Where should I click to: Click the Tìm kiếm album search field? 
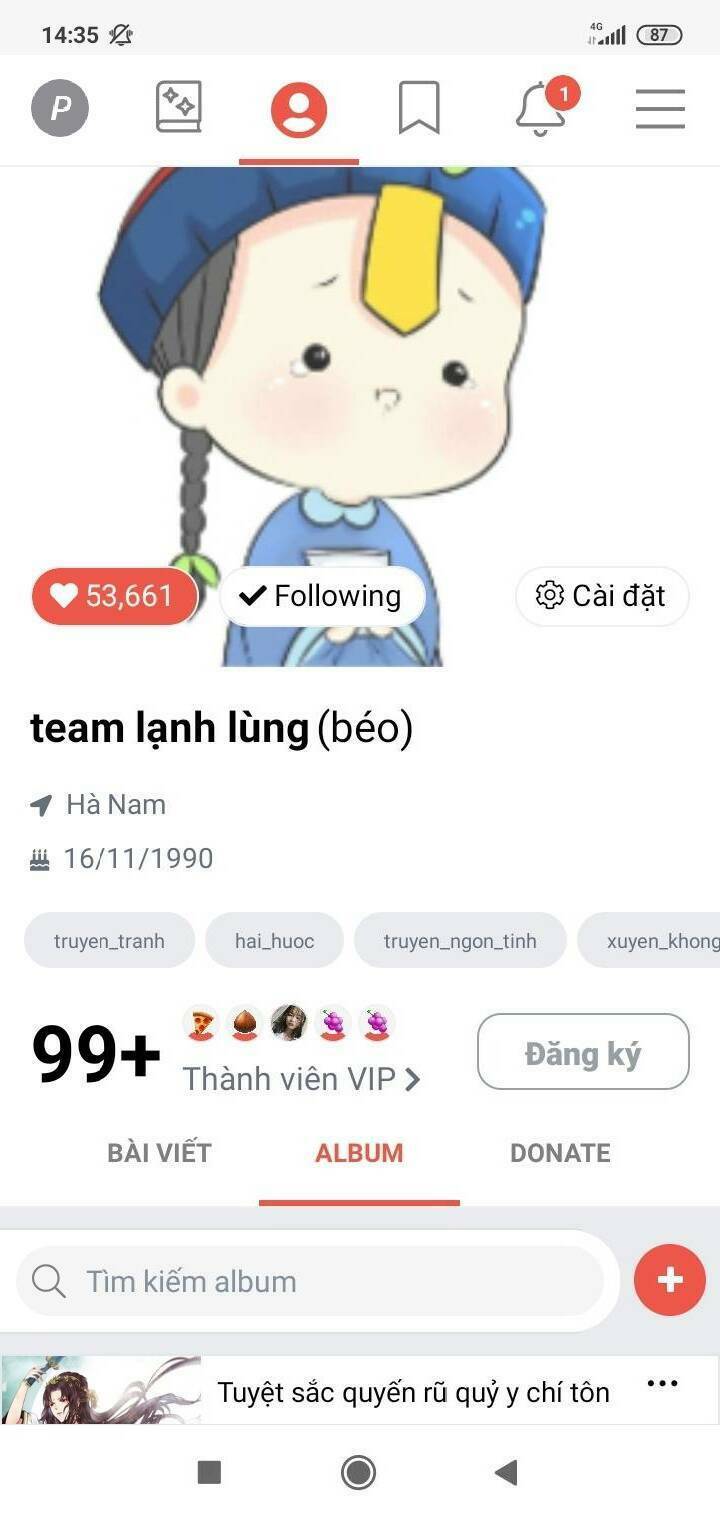[310, 1280]
